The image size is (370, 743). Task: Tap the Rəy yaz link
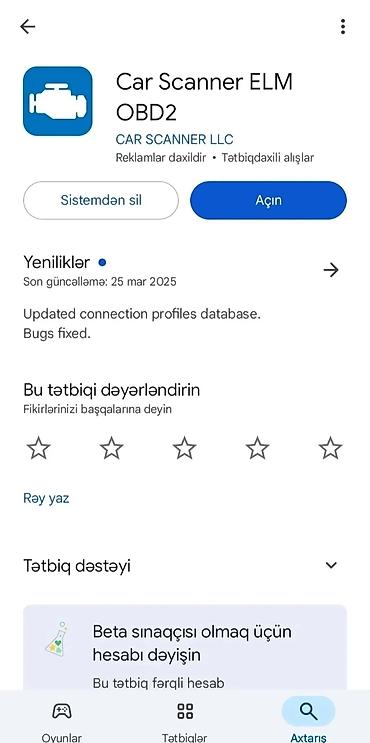click(46, 498)
